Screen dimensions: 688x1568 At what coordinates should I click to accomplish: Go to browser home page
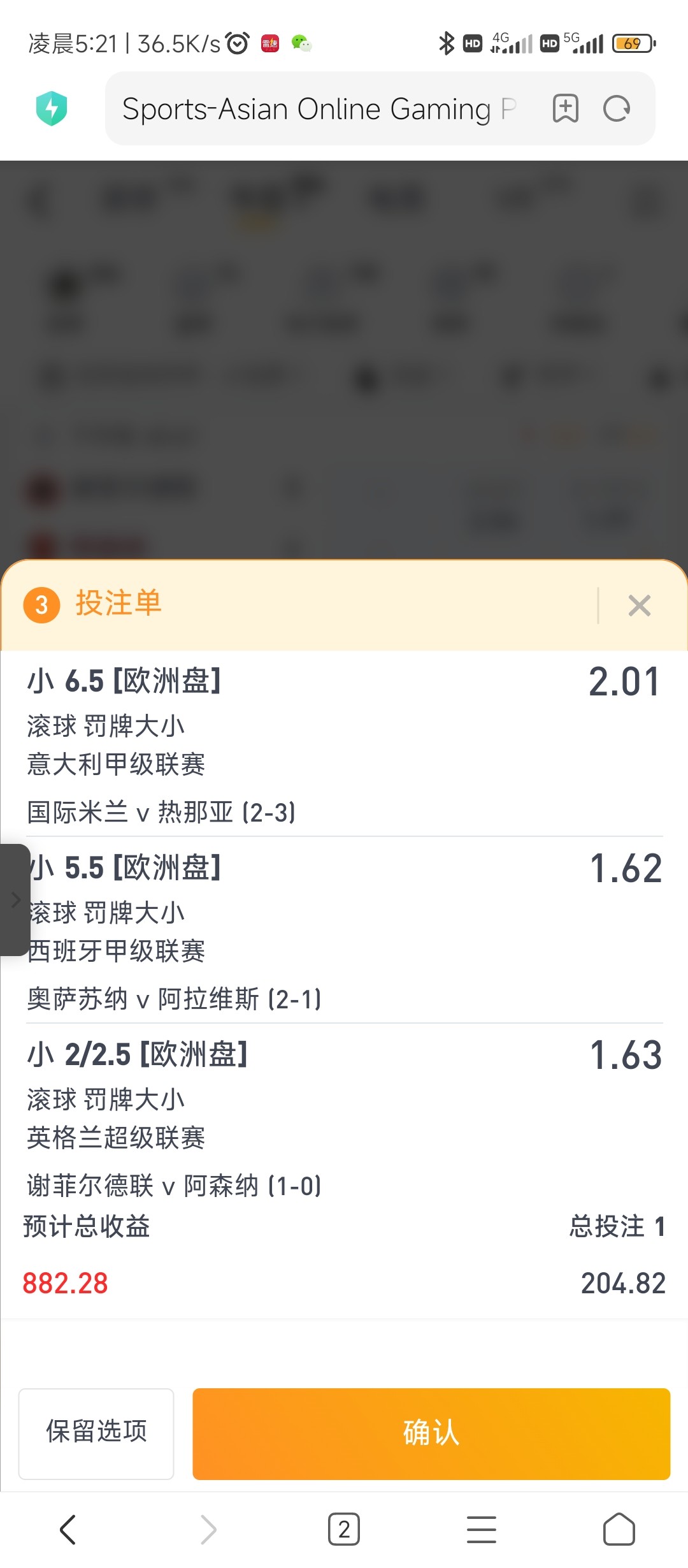point(619,1529)
